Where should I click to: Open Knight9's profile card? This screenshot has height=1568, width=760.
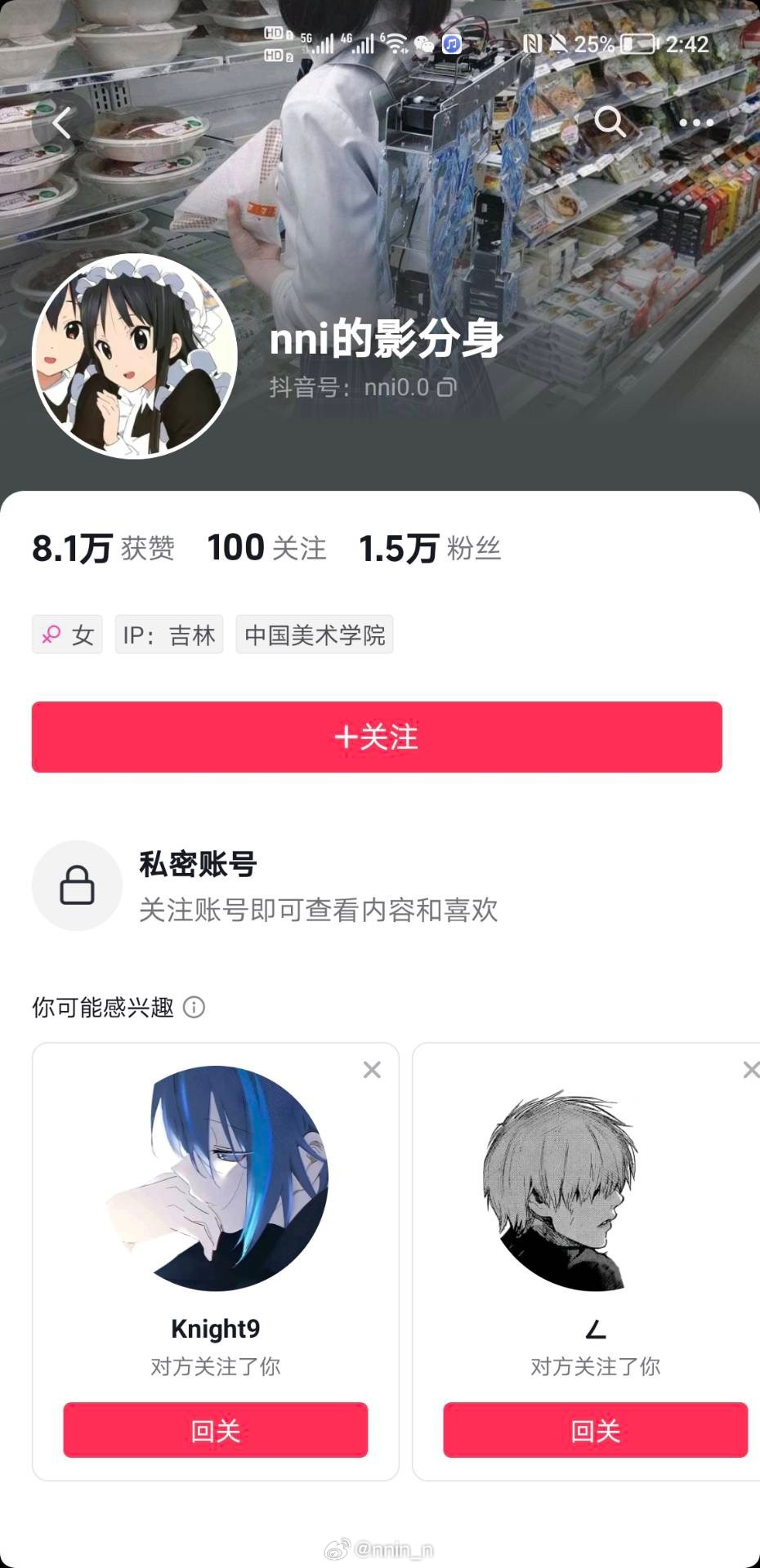pos(216,1178)
